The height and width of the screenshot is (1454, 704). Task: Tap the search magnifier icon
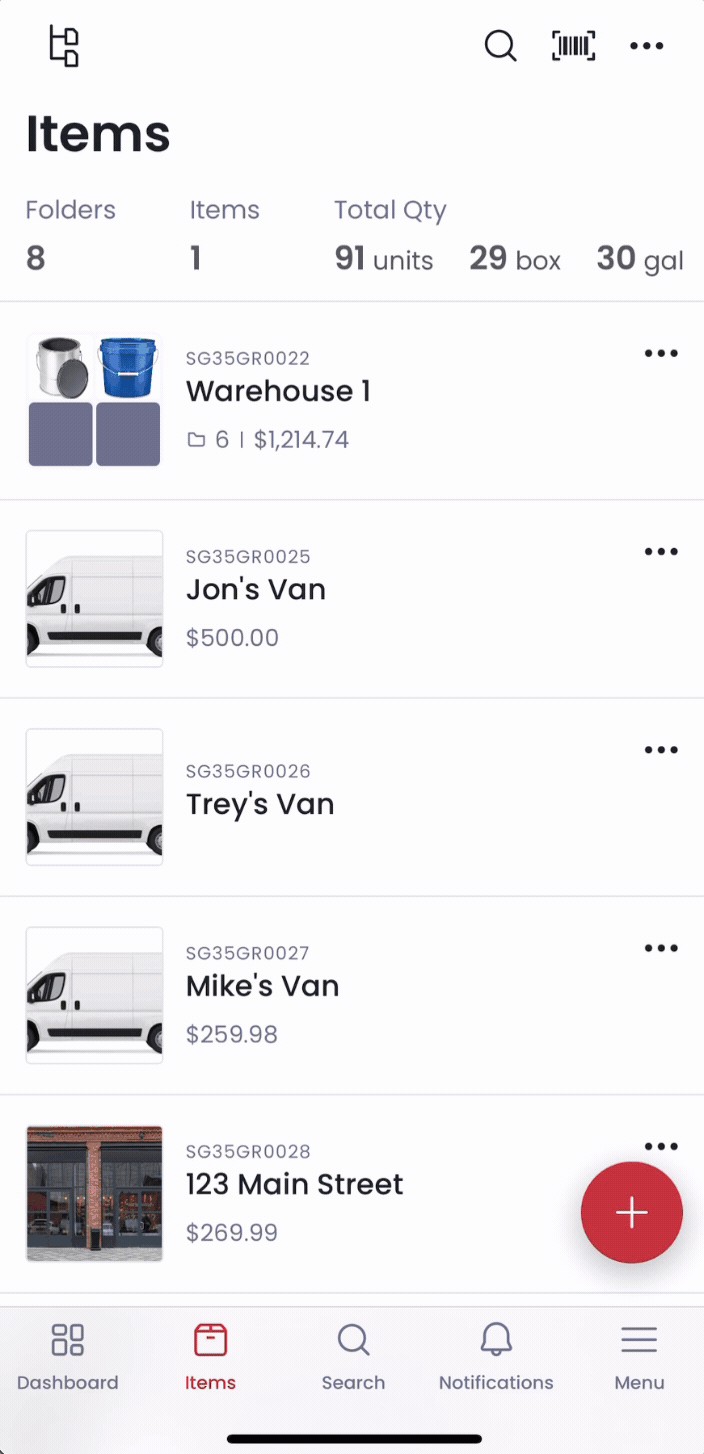[x=500, y=46]
